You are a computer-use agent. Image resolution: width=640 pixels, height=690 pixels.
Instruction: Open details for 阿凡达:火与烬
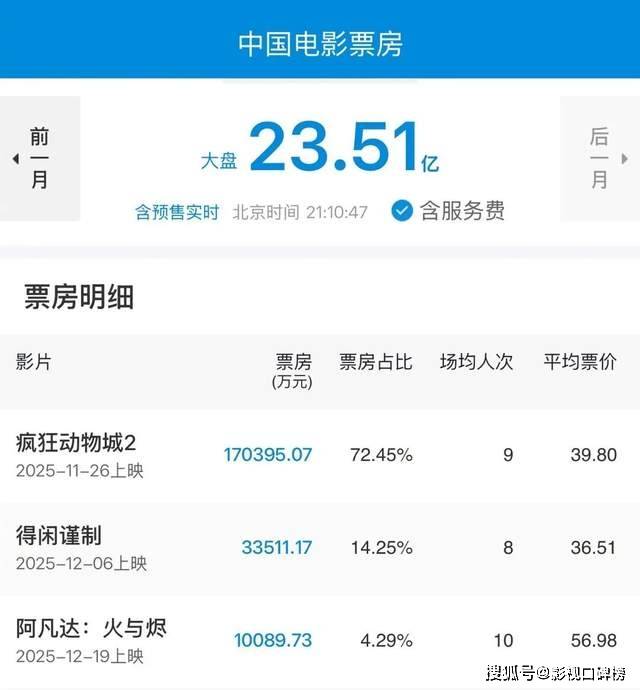point(91,628)
